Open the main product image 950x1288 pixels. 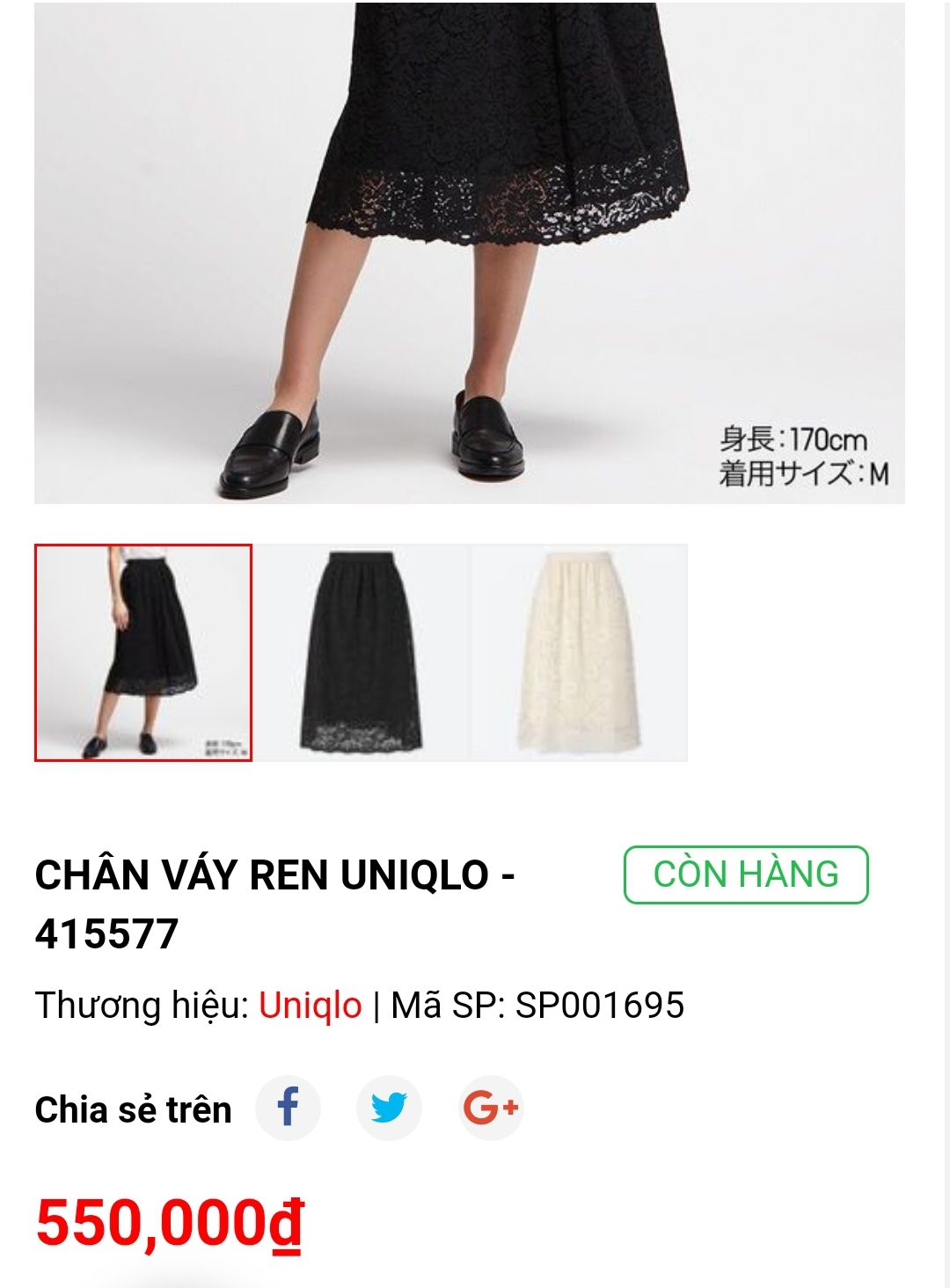coord(469,253)
